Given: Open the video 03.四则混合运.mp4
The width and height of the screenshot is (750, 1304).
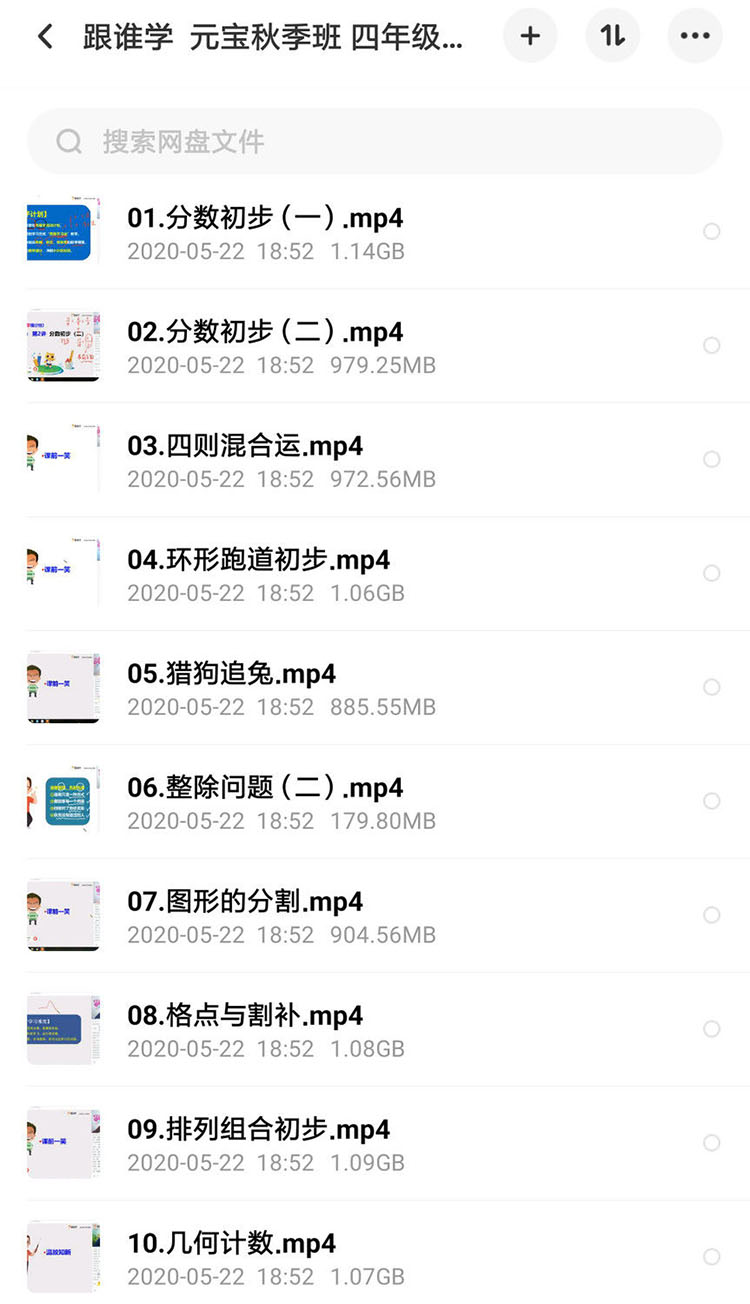Looking at the screenshot, I should tap(245, 447).
